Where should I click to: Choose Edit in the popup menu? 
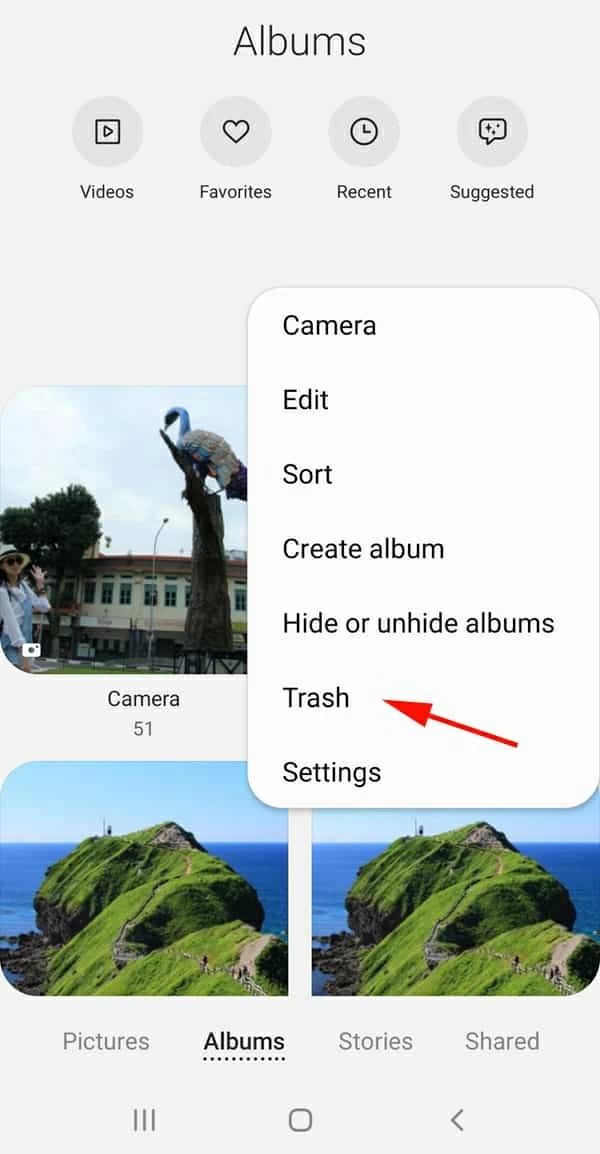(x=306, y=400)
